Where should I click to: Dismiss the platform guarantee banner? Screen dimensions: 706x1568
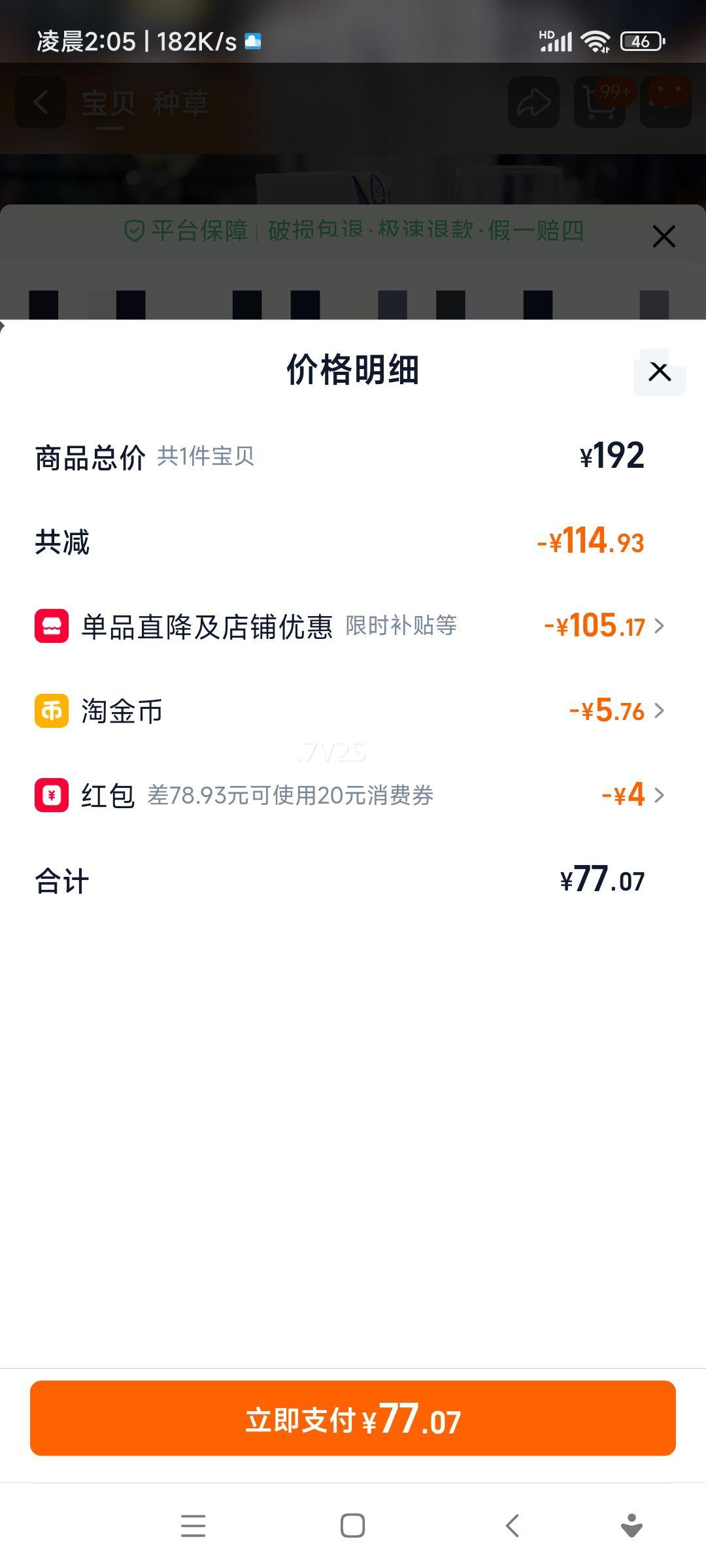(664, 237)
